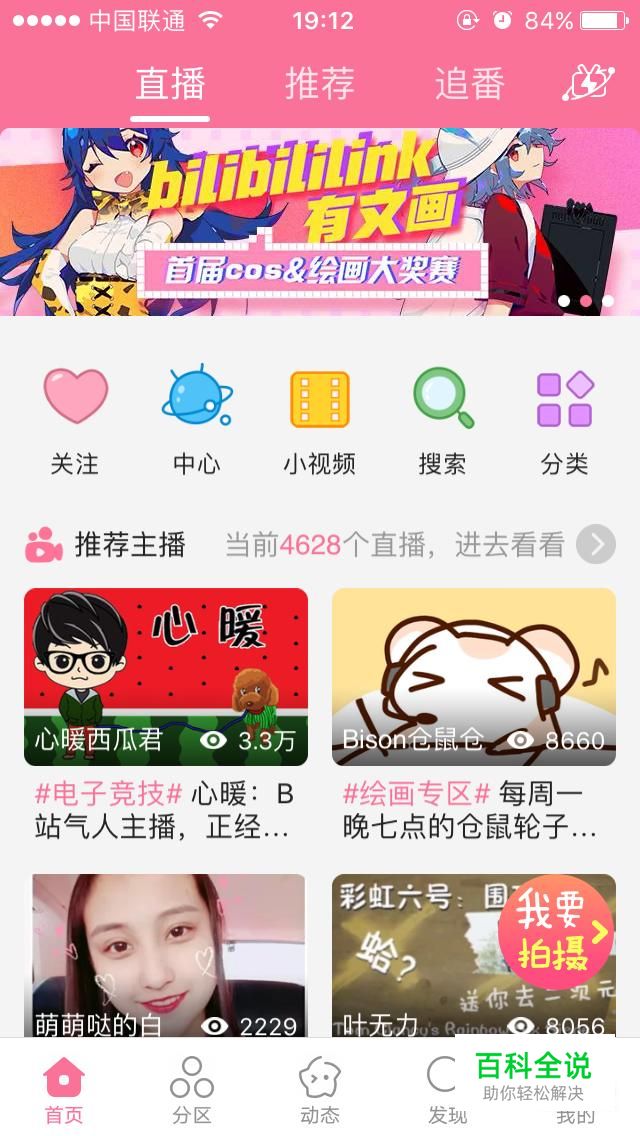This screenshot has width=640, height=1136.
Task: Open 小视频 shortcut
Action: 320,420
